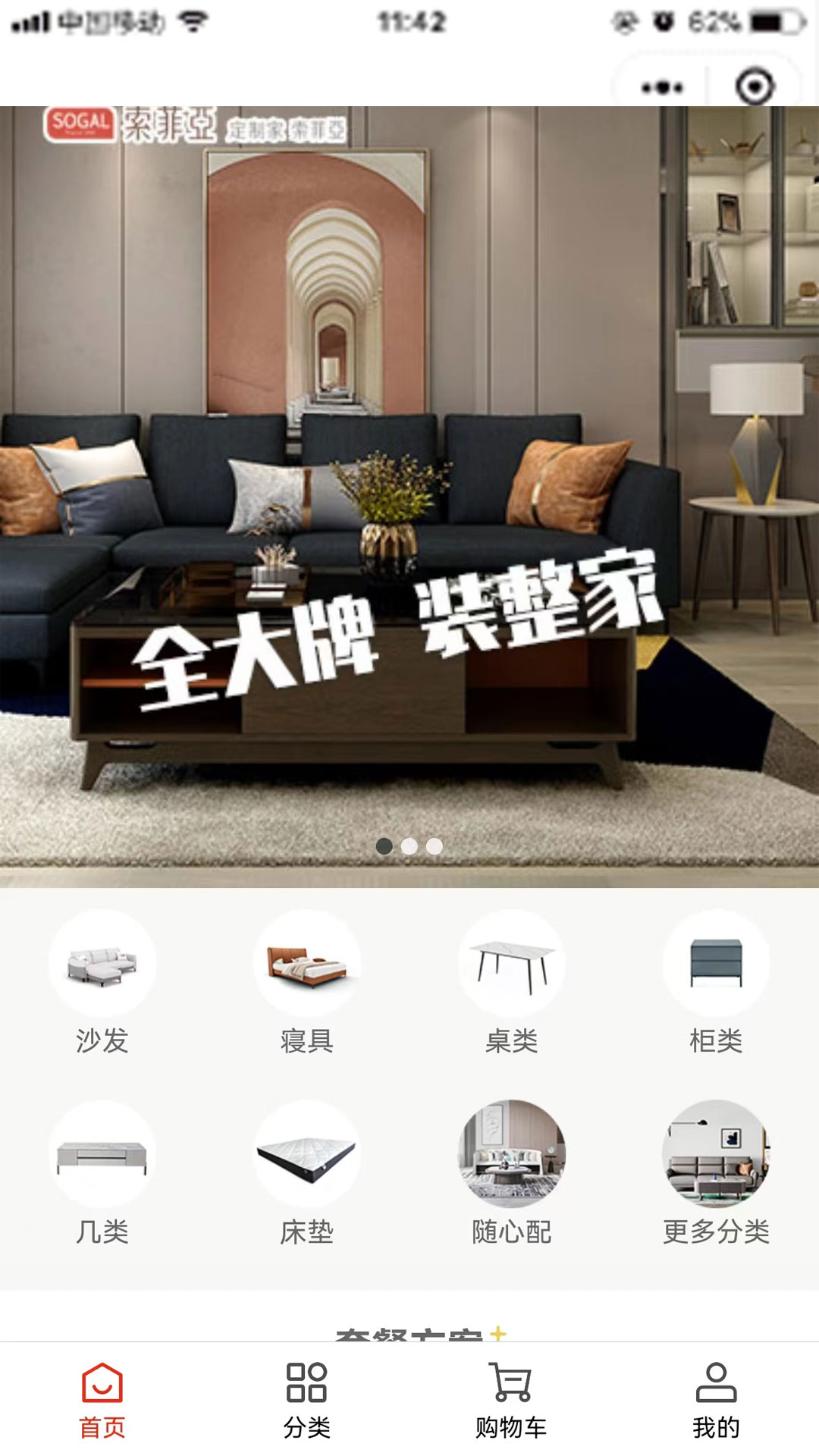Browse the 寝具 category
Viewport: 819px width, 1456px height.
[x=307, y=982]
